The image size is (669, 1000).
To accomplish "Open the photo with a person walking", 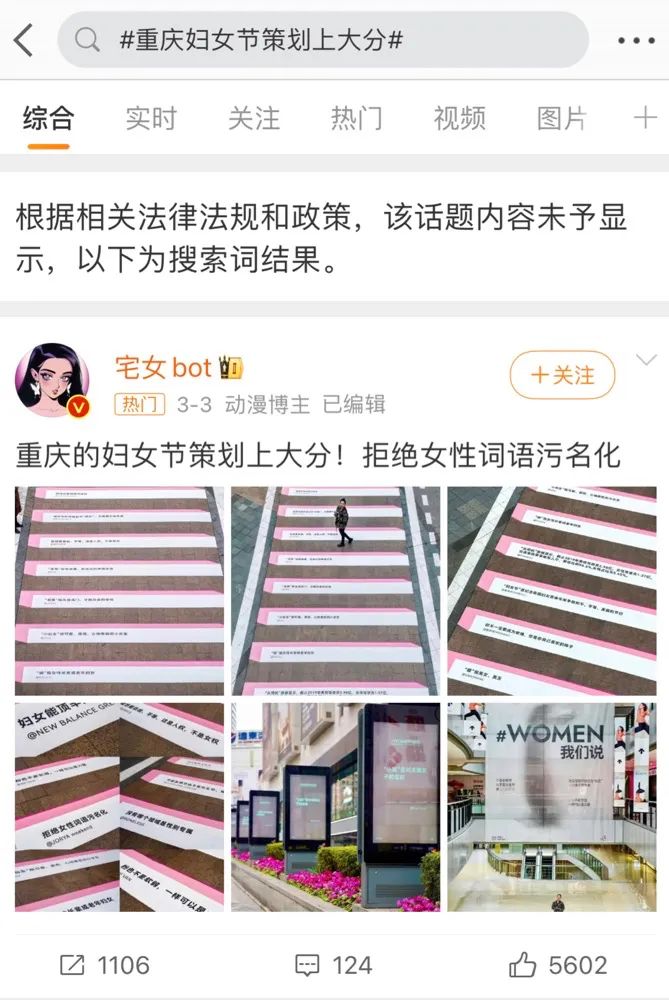I will pyautogui.click(x=335, y=591).
